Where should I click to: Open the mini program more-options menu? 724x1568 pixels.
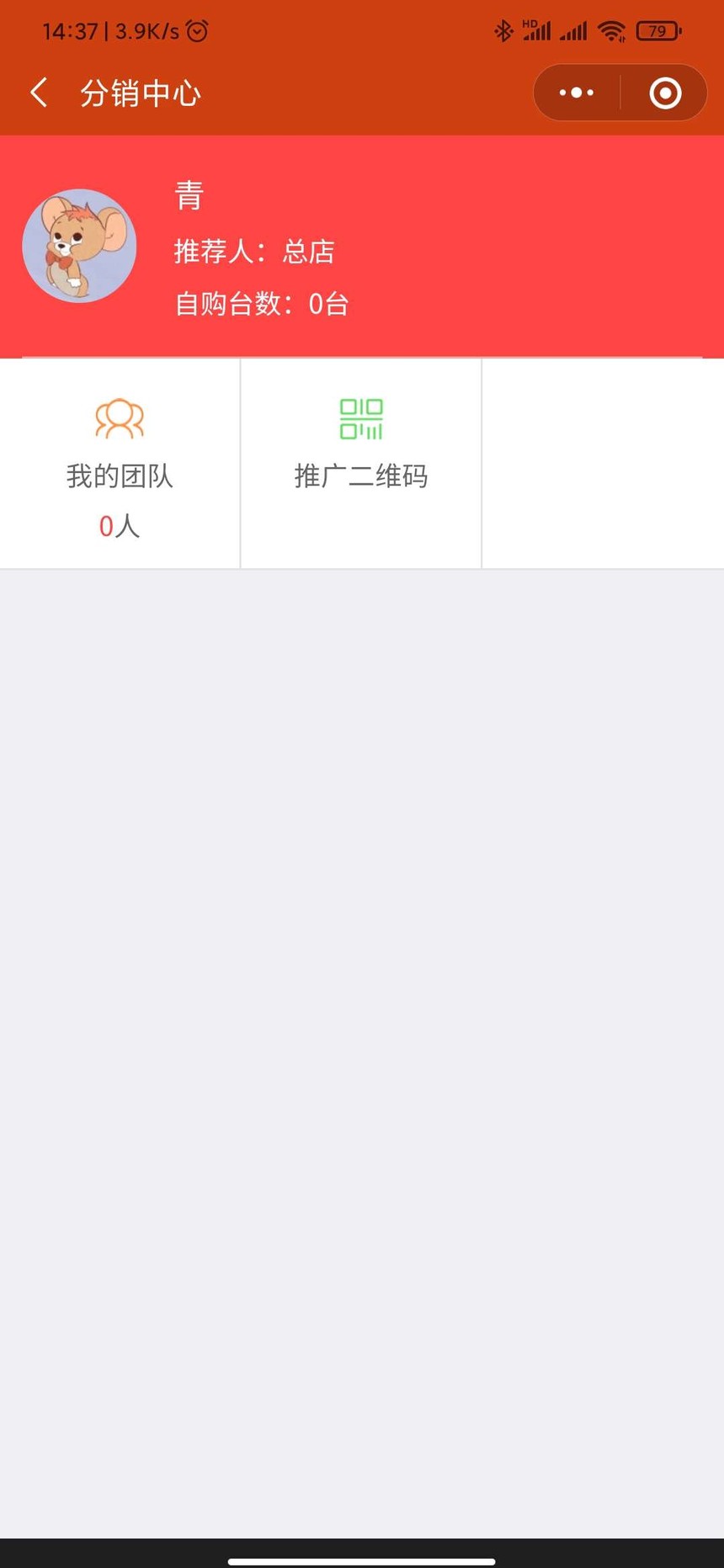click(577, 93)
